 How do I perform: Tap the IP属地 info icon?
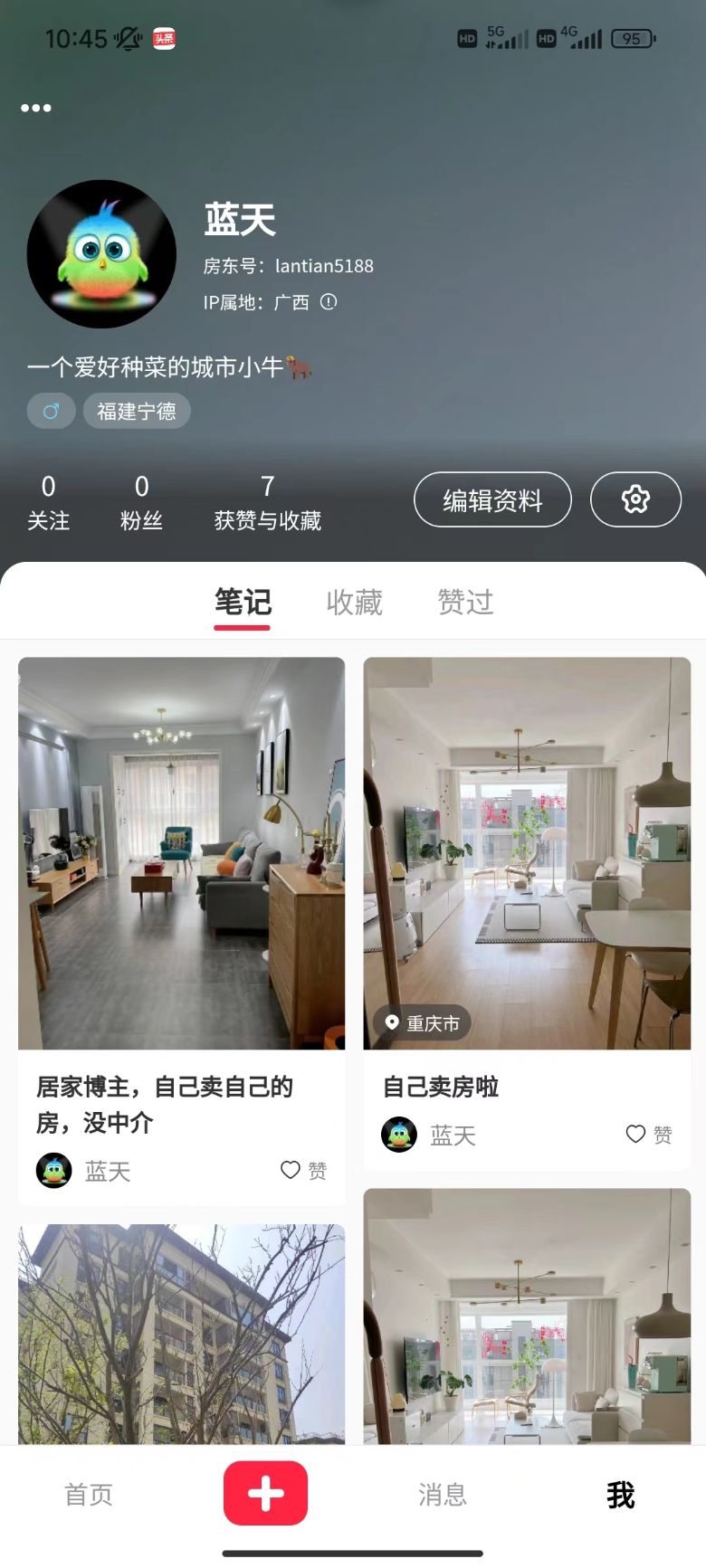click(329, 301)
